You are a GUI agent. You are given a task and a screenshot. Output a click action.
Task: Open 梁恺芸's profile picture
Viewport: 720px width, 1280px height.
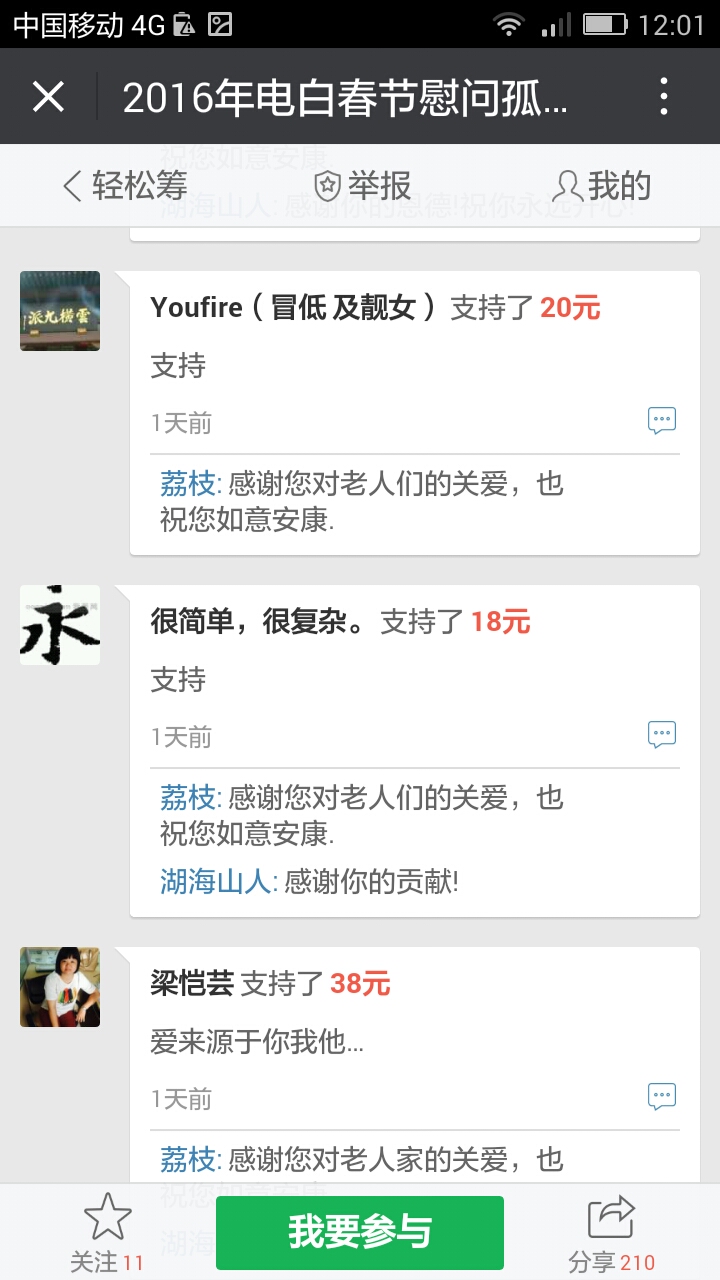coord(60,987)
